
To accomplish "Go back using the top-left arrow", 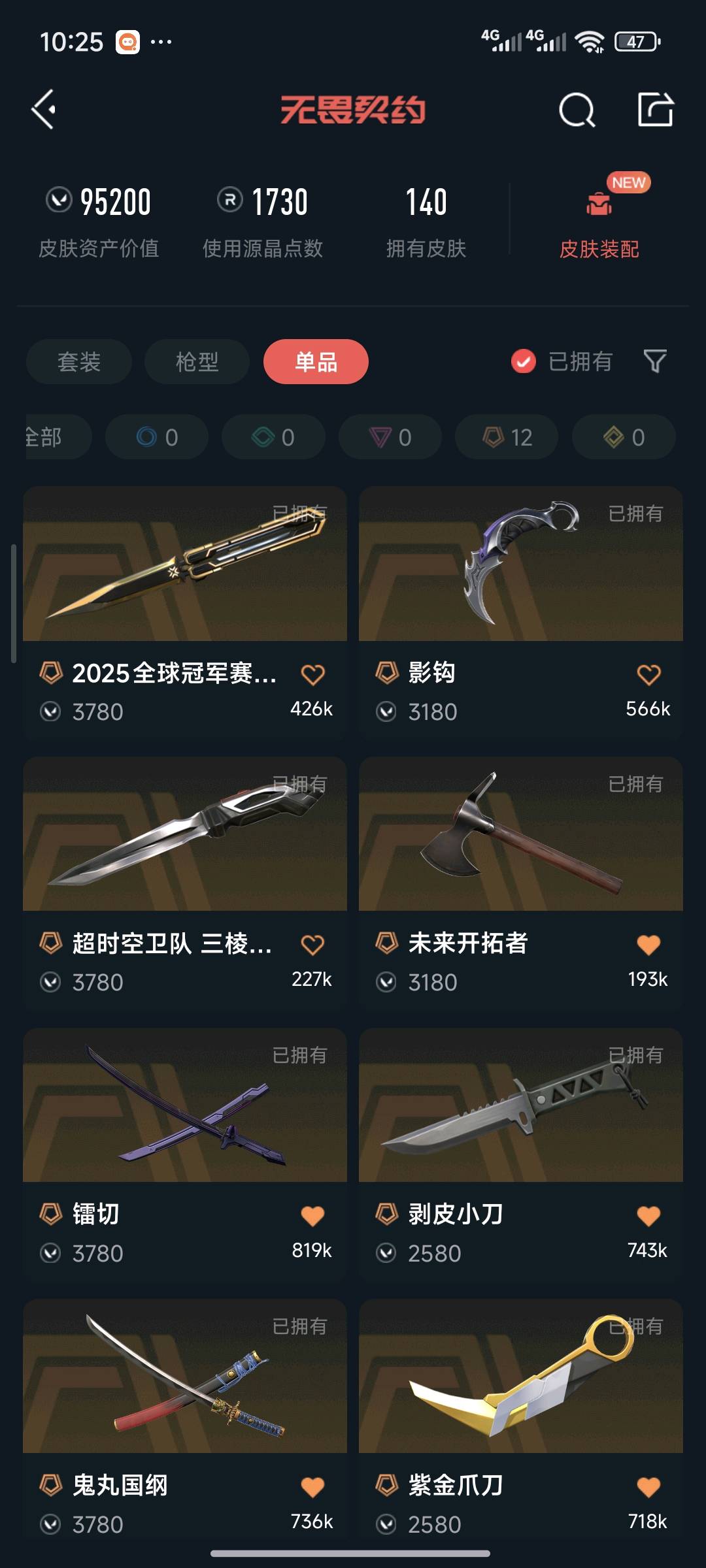I will pos(44,109).
